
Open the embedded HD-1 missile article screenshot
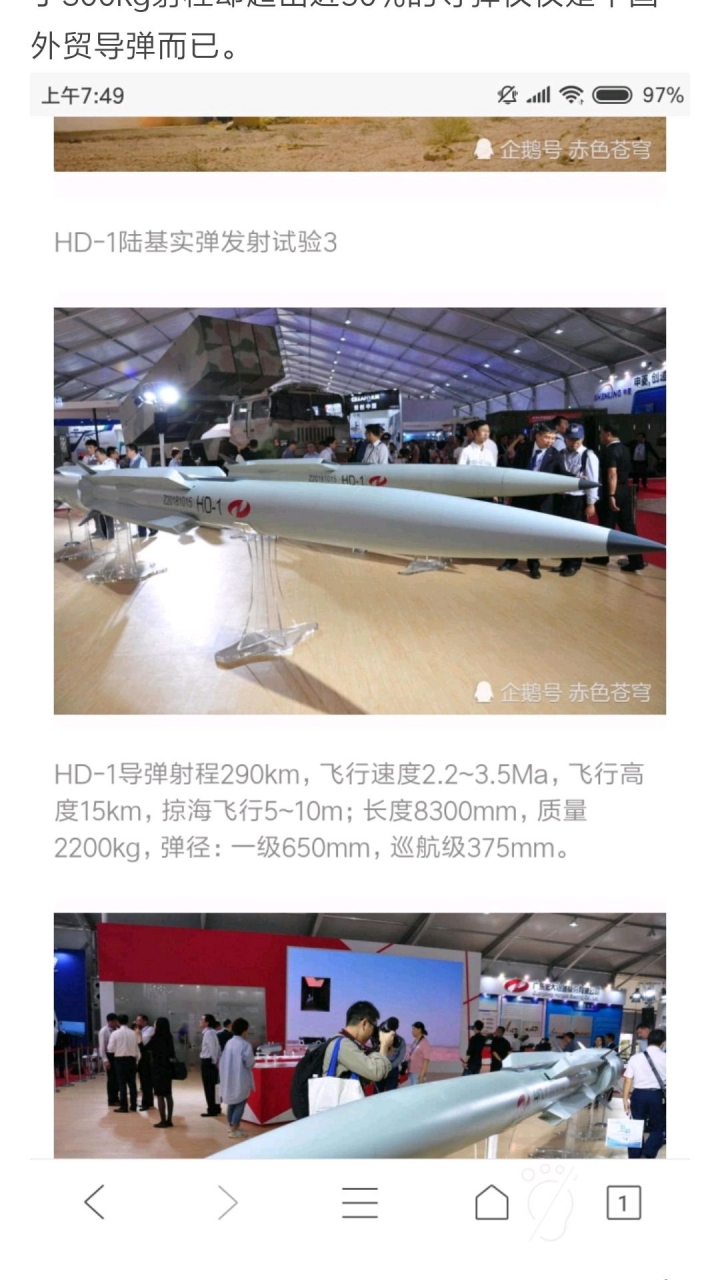[360, 620]
